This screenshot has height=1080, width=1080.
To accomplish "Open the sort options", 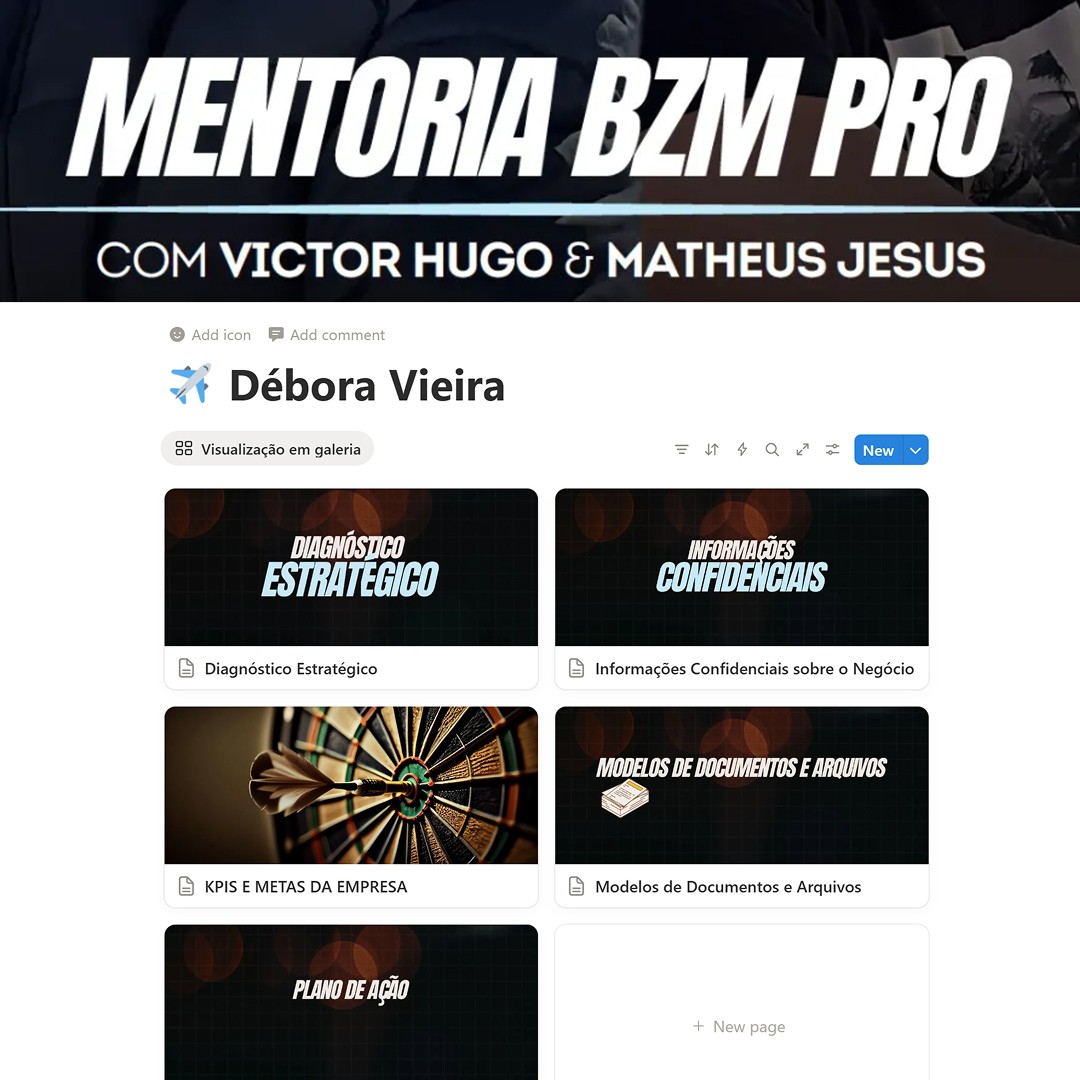I will click(x=711, y=450).
